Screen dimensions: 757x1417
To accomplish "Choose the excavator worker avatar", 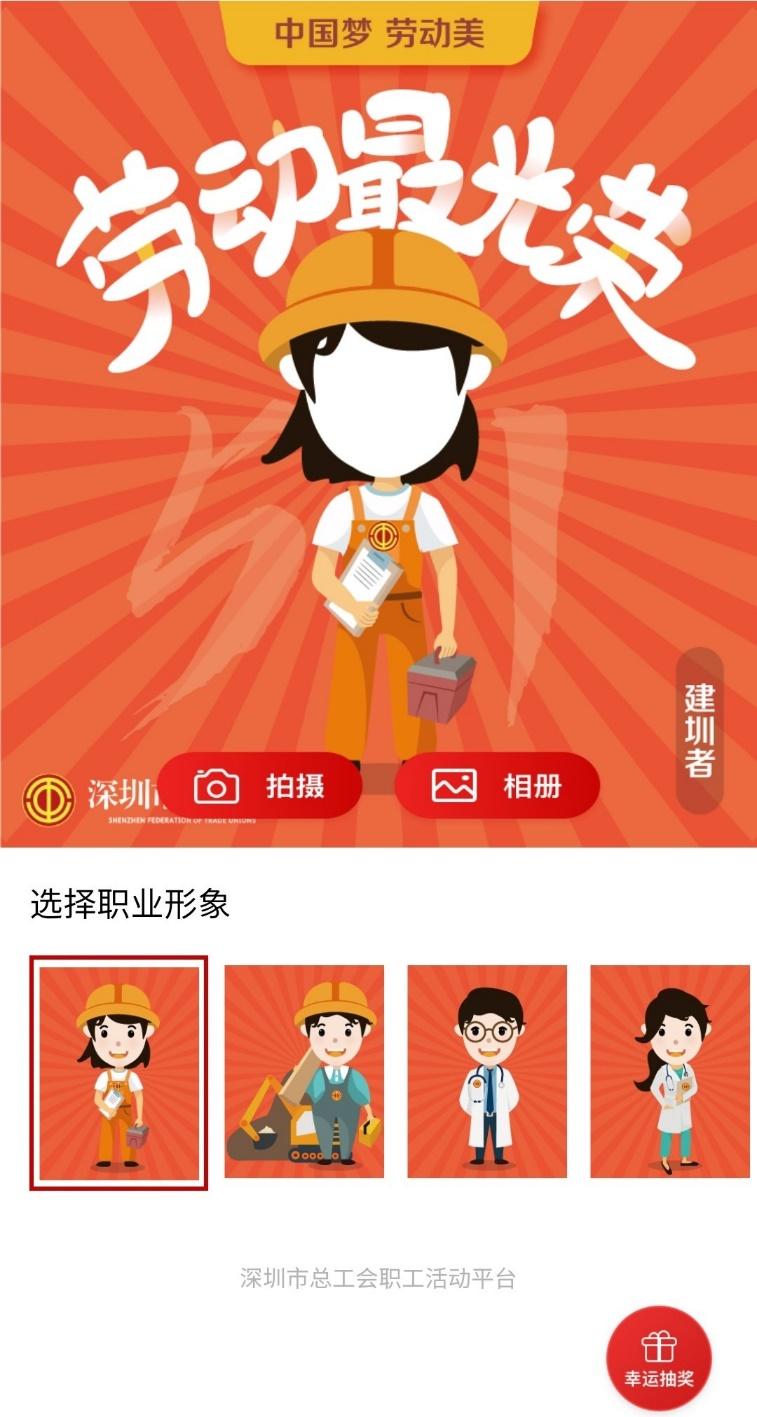I will point(304,1071).
